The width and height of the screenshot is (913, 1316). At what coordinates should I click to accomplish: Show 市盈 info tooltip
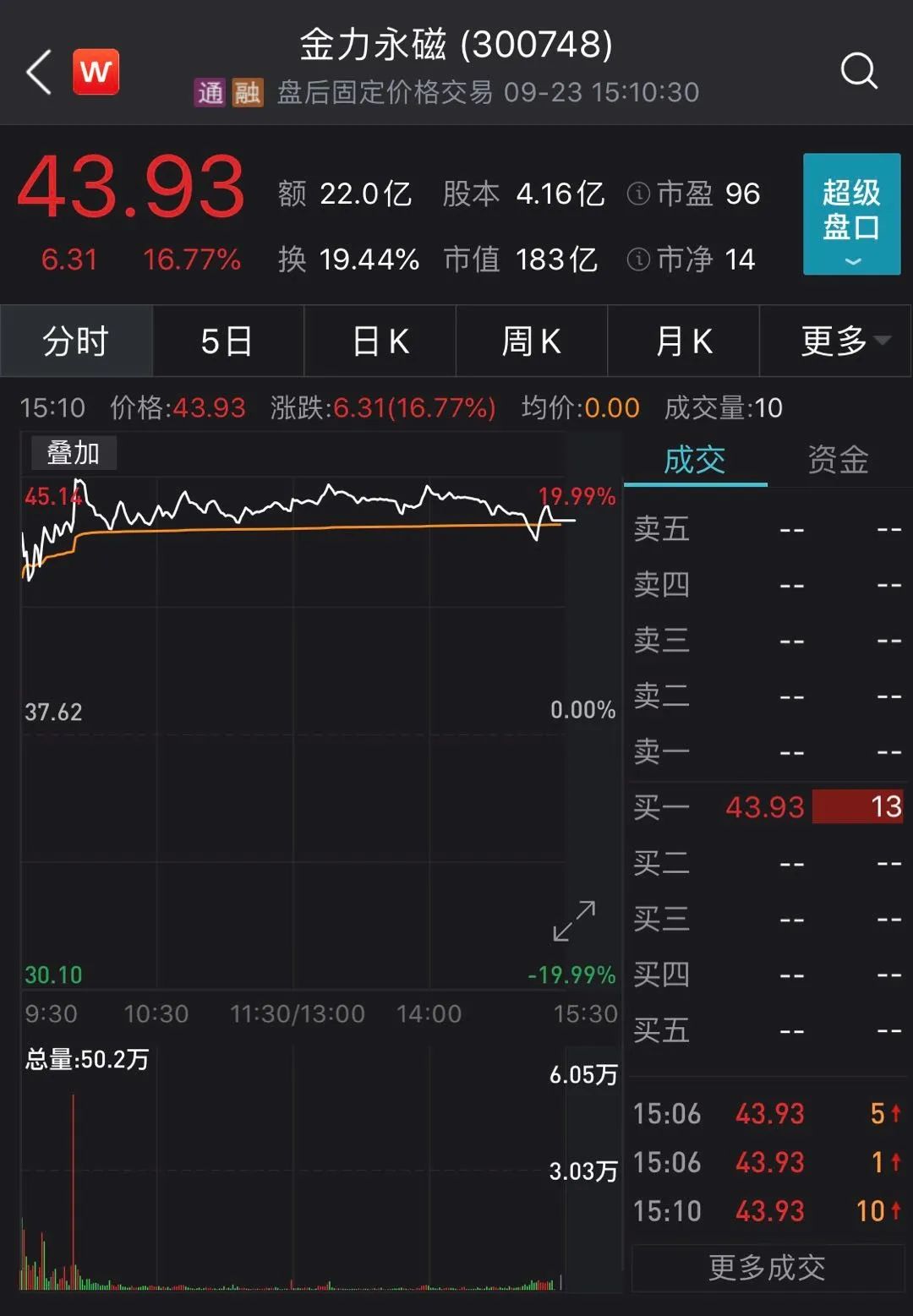(638, 194)
